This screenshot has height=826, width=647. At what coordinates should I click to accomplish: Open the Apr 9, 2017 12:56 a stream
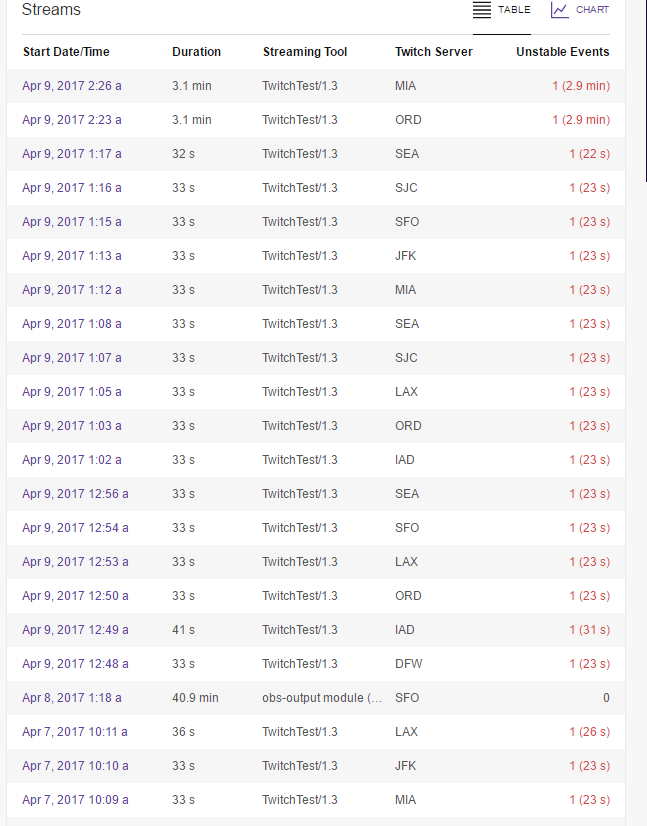[x=75, y=494]
